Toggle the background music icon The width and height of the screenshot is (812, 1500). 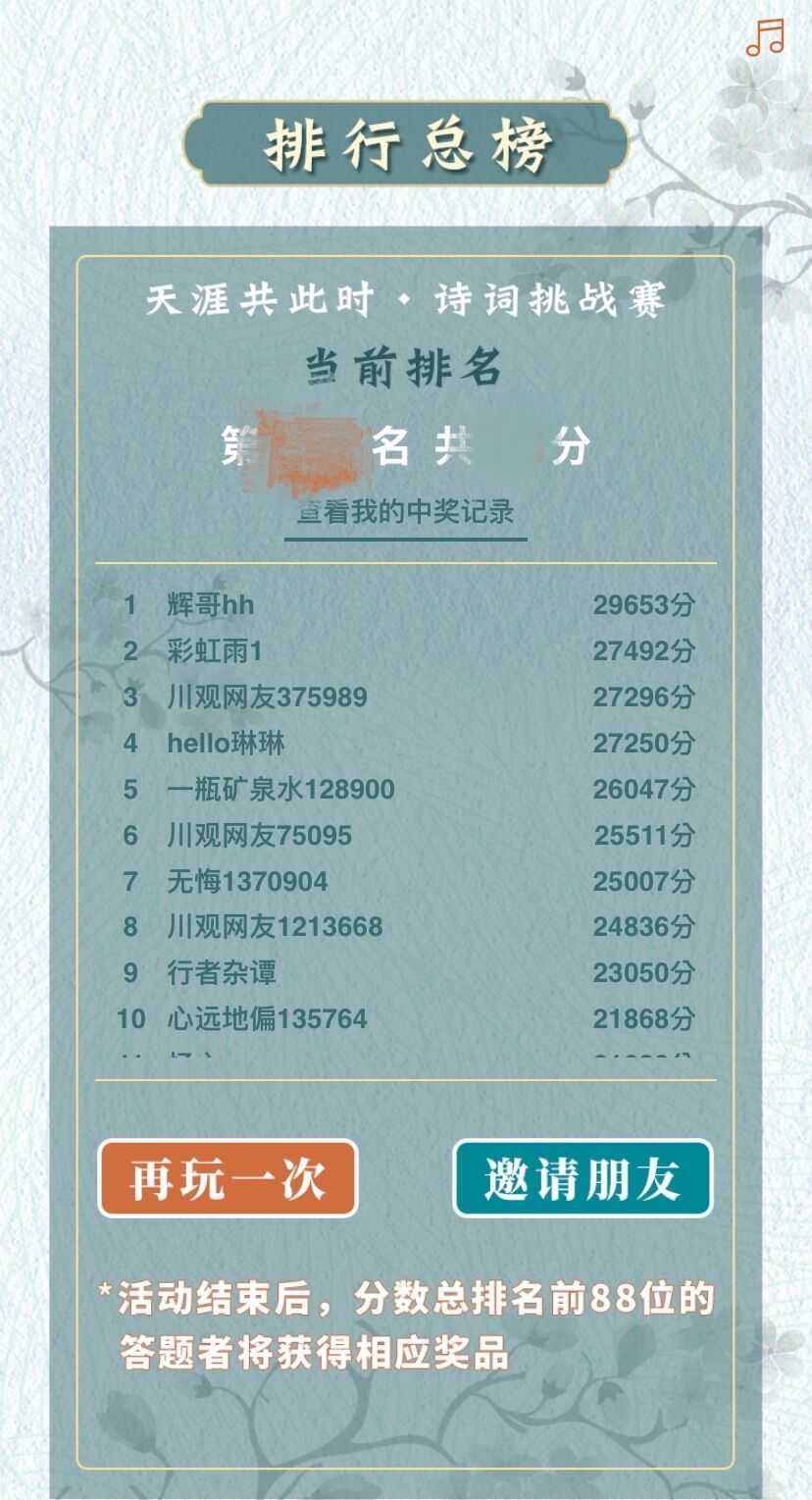pyautogui.click(x=765, y=37)
